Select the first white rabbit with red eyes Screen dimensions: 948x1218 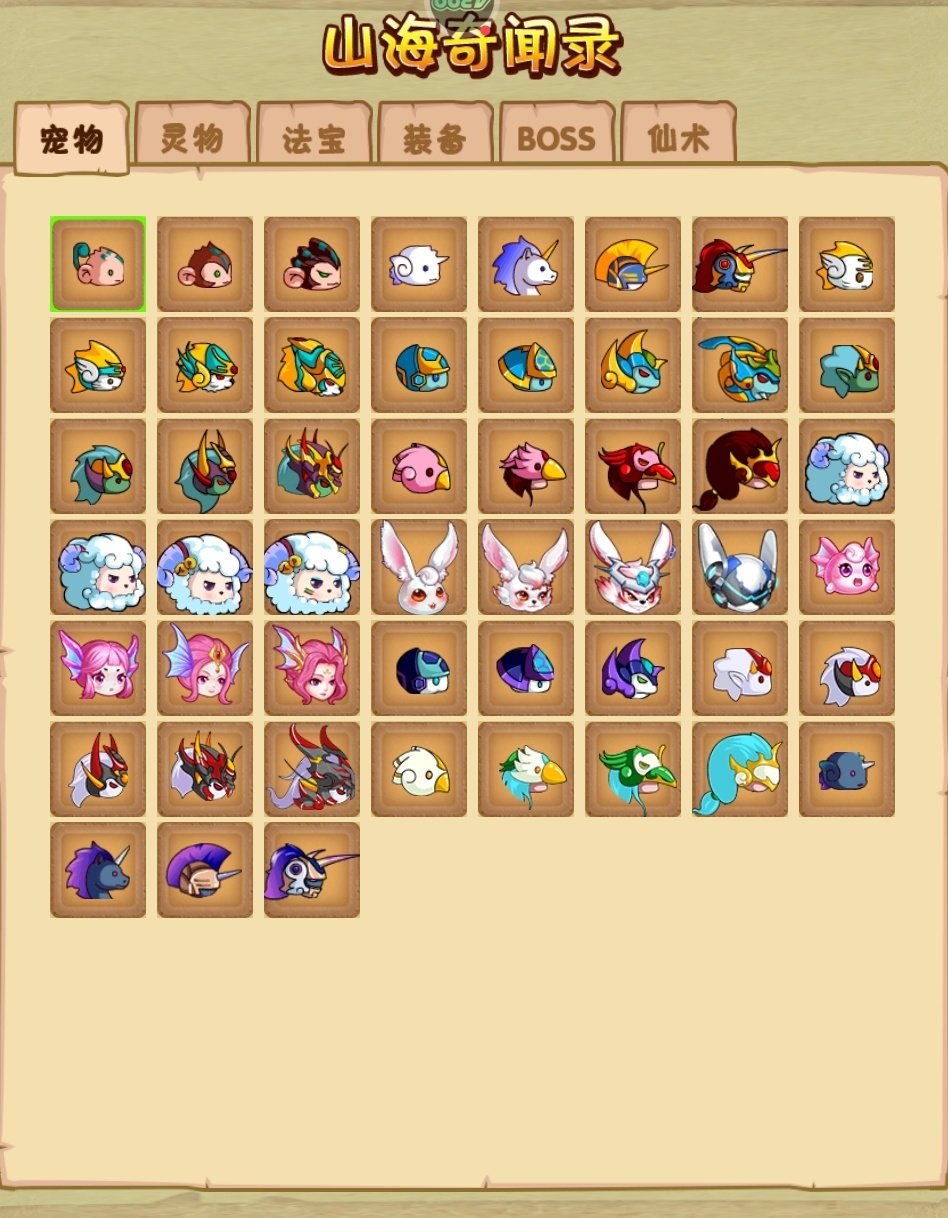(x=419, y=567)
